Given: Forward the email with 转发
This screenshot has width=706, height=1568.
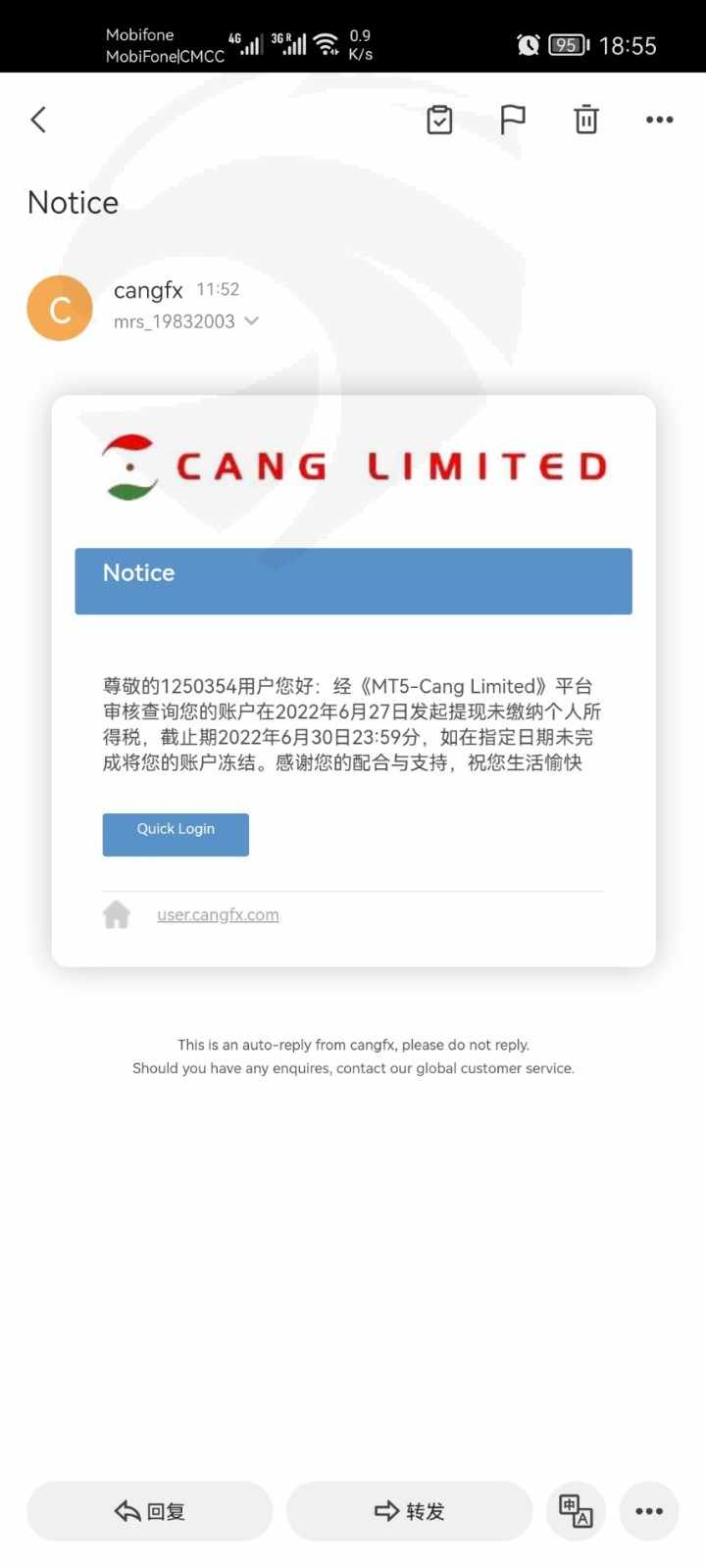Looking at the screenshot, I should [x=409, y=1511].
